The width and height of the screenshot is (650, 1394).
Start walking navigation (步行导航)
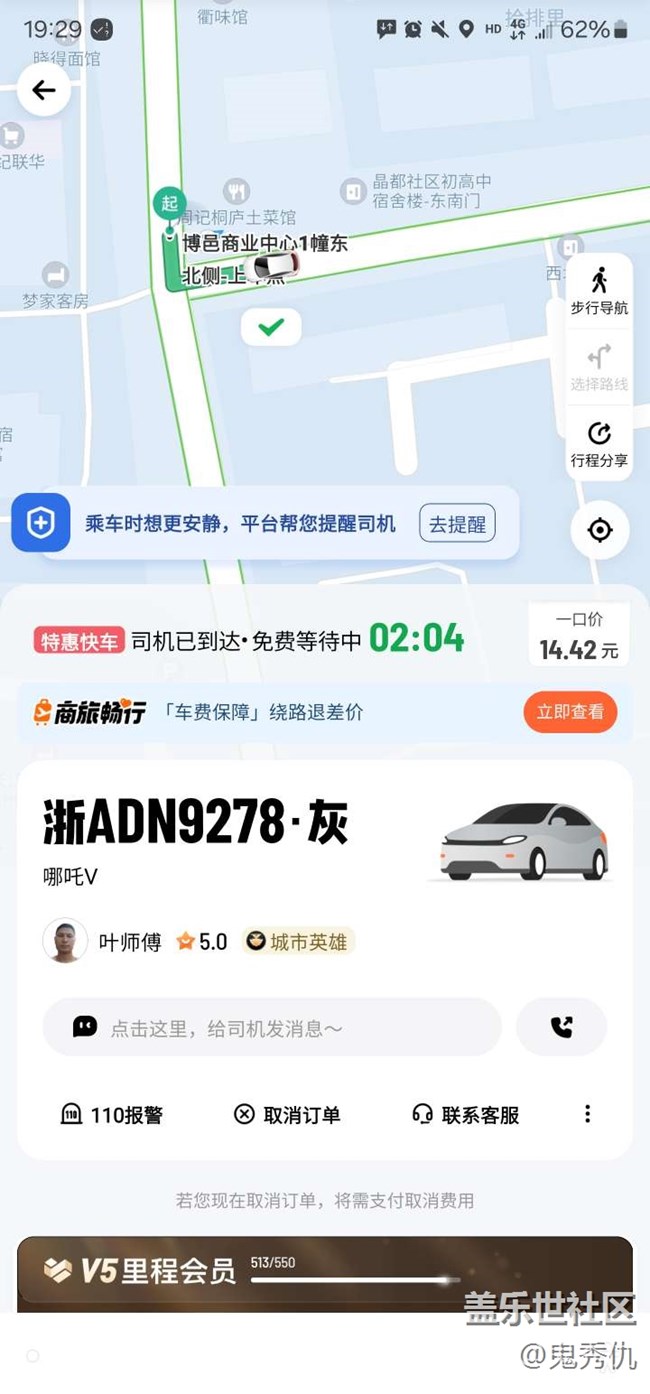599,291
